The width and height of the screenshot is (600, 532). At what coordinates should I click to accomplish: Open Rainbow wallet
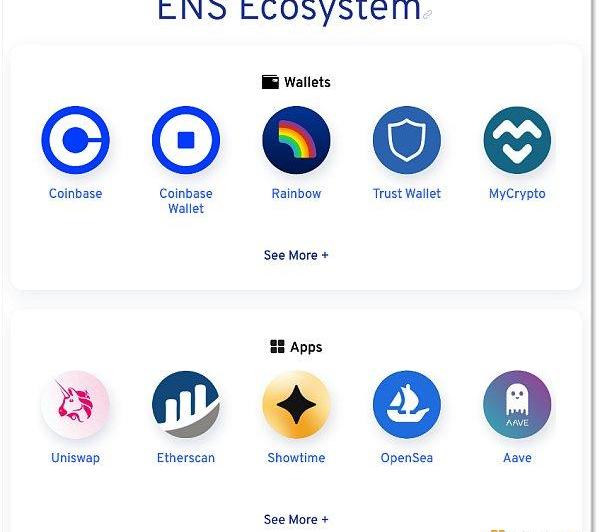(296, 141)
